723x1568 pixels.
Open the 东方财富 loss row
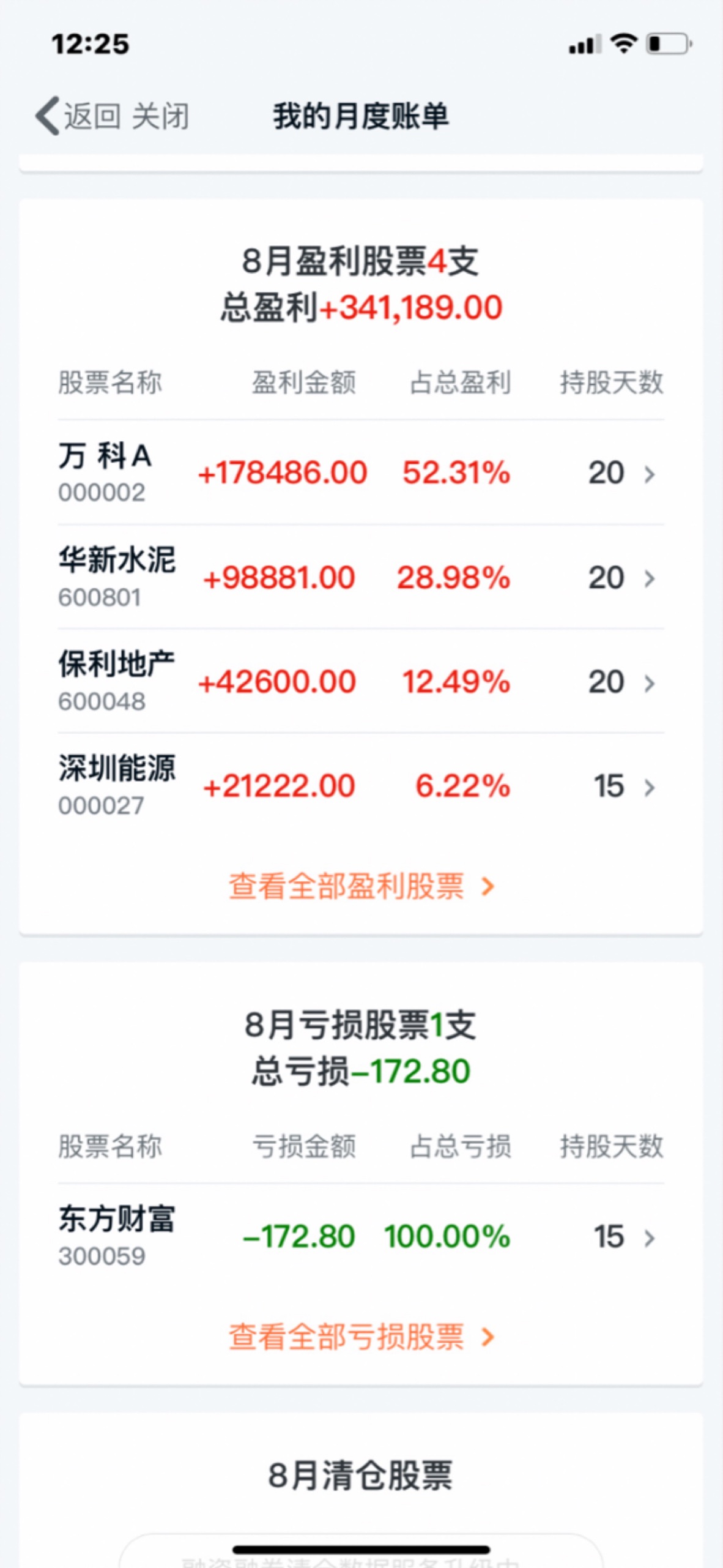[361, 1236]
